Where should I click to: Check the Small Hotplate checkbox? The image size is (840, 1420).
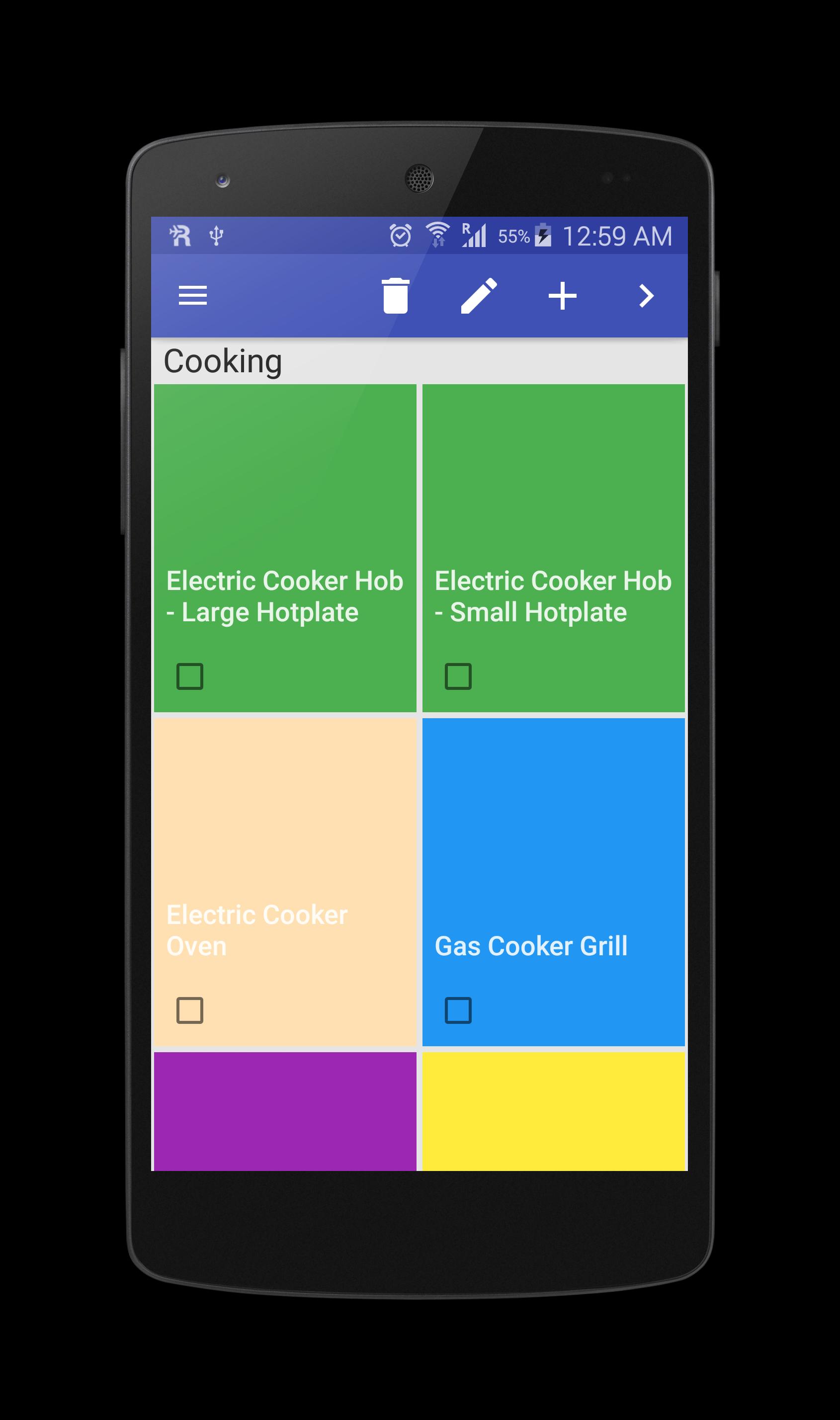[x=458, y=676]
